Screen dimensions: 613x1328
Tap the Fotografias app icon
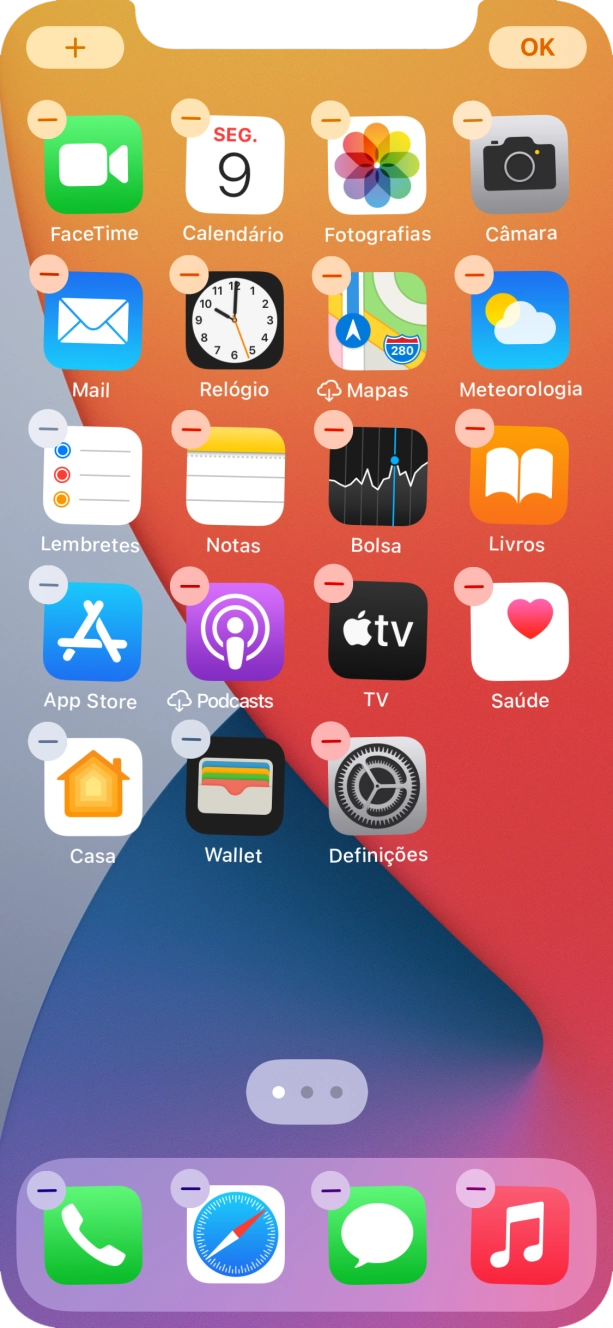377,166
